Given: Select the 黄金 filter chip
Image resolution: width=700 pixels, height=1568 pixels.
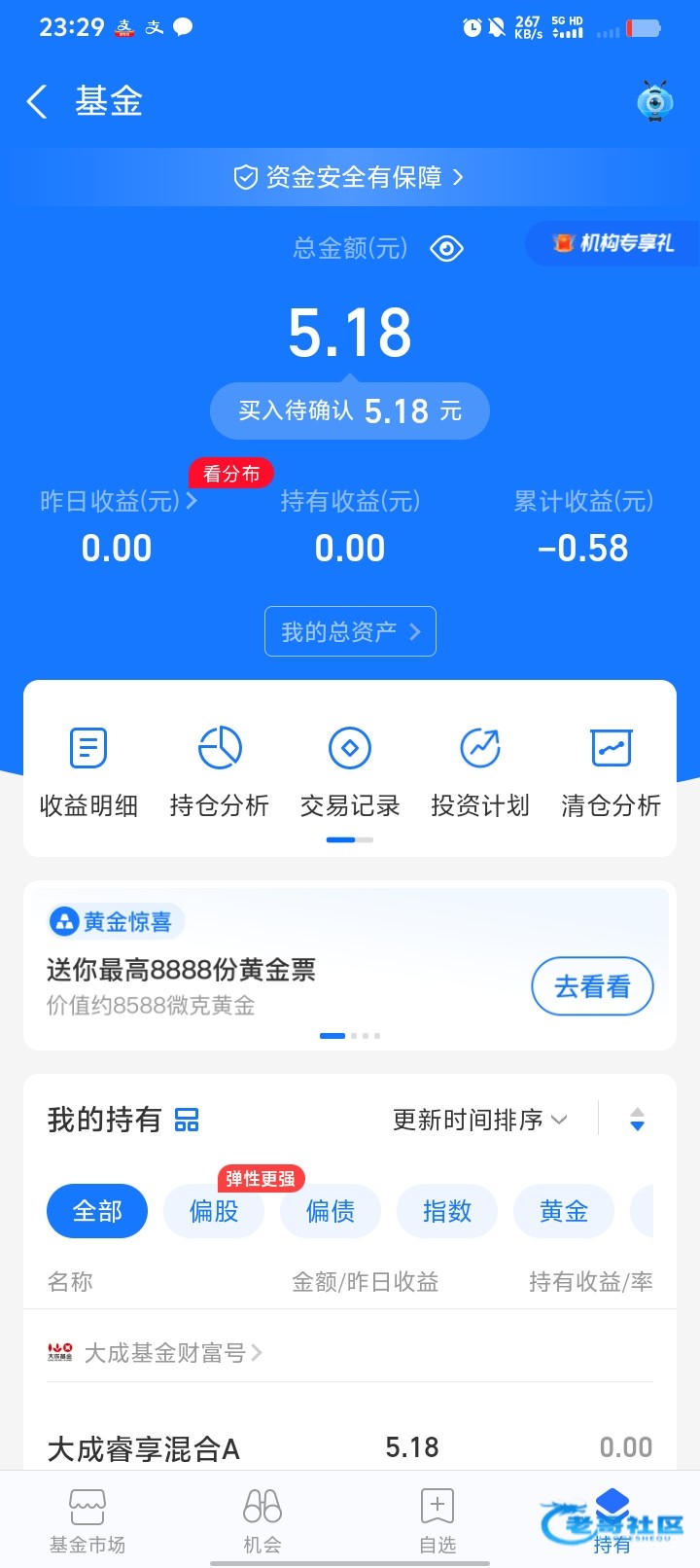Looking at the screenshot, I should [x=564, y=1211].
